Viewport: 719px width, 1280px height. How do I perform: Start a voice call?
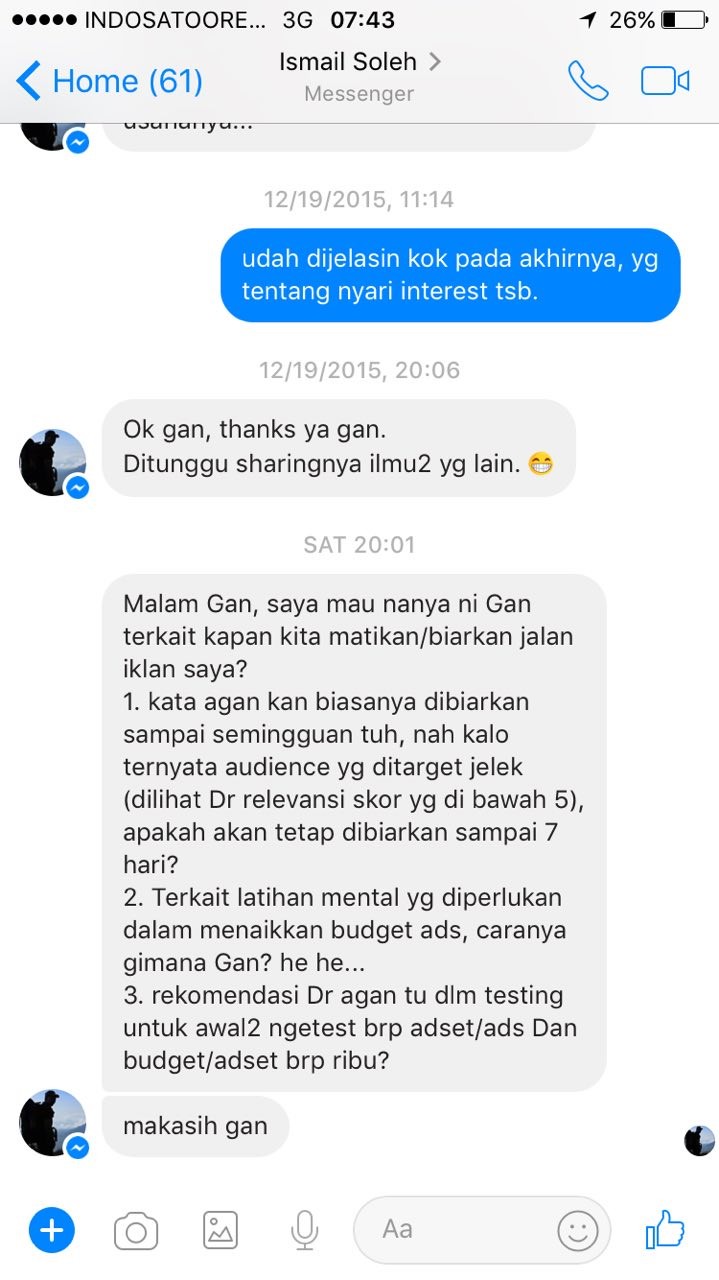pyautogui.click(x=587, y=81)
